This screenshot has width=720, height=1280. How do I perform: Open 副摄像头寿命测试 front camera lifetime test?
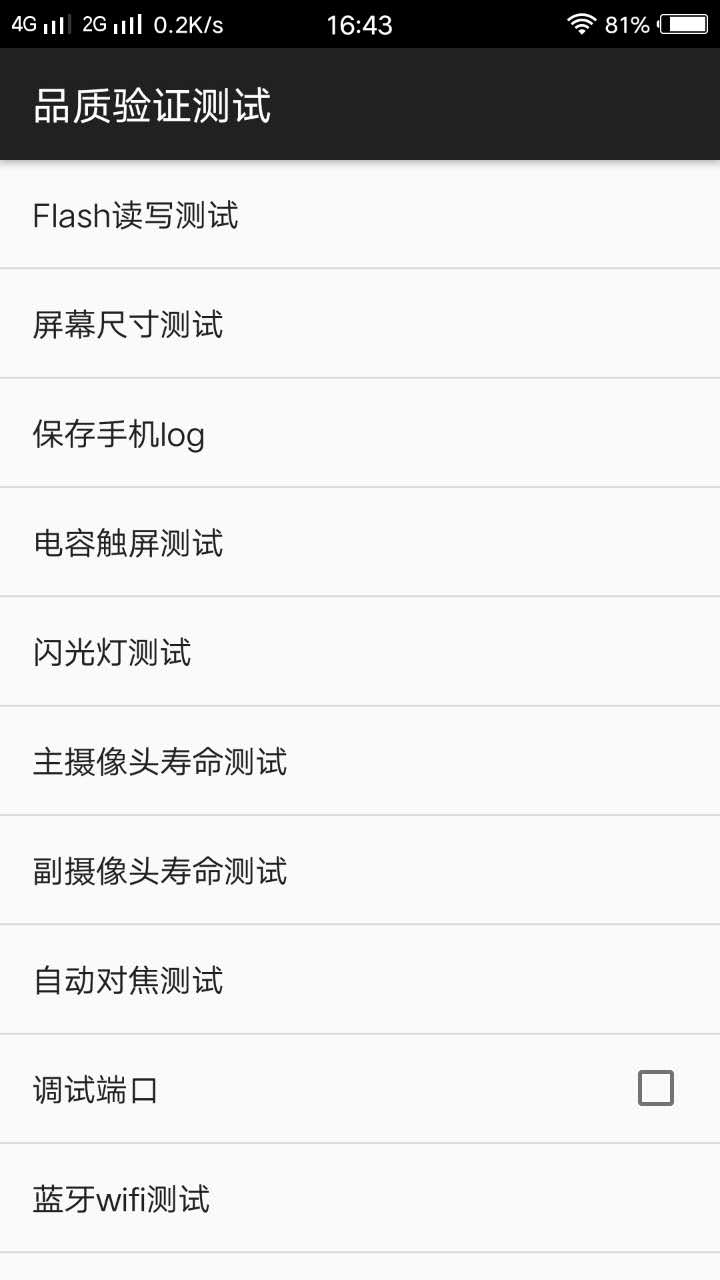(x=160, y=871)
